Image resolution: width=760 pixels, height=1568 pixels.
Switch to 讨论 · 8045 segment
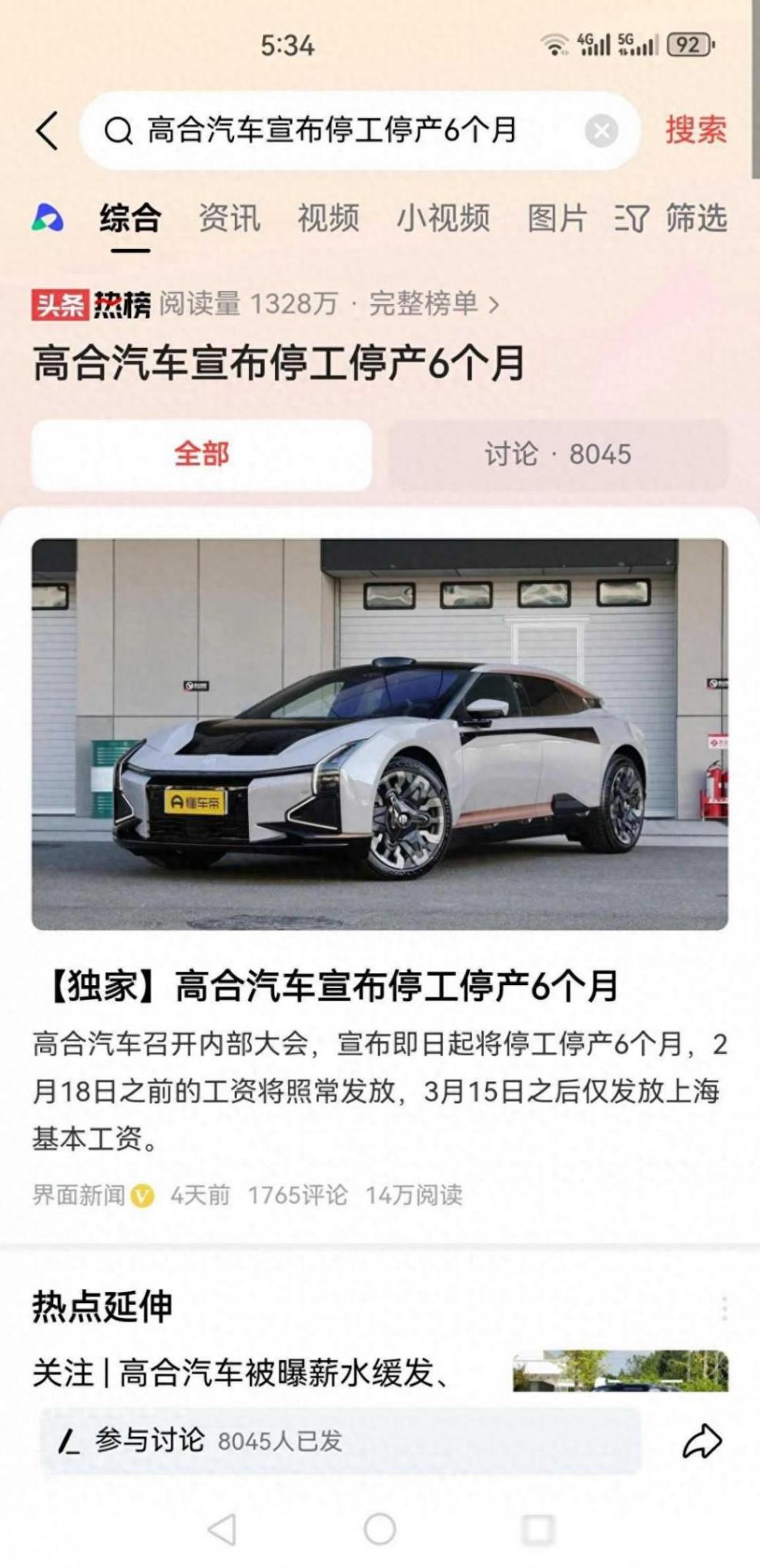pos(557,454)
